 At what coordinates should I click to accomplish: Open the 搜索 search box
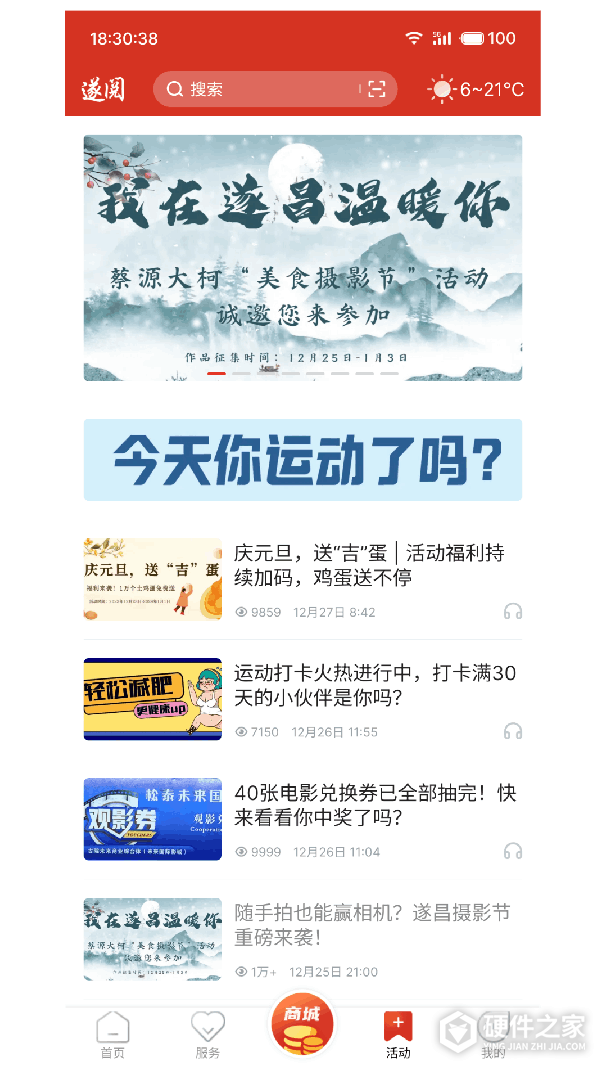coord(260,89)
